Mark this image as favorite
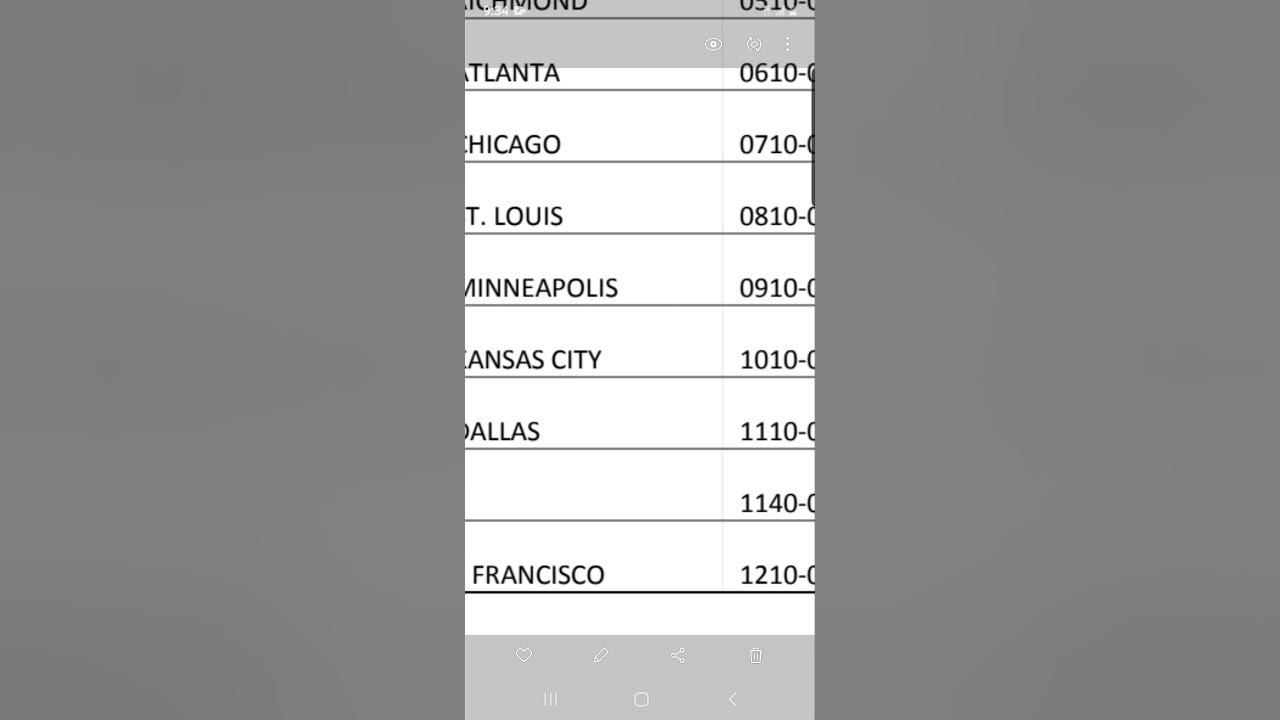The width and height of the screenshot is (1280, 720). pos(524,655)
